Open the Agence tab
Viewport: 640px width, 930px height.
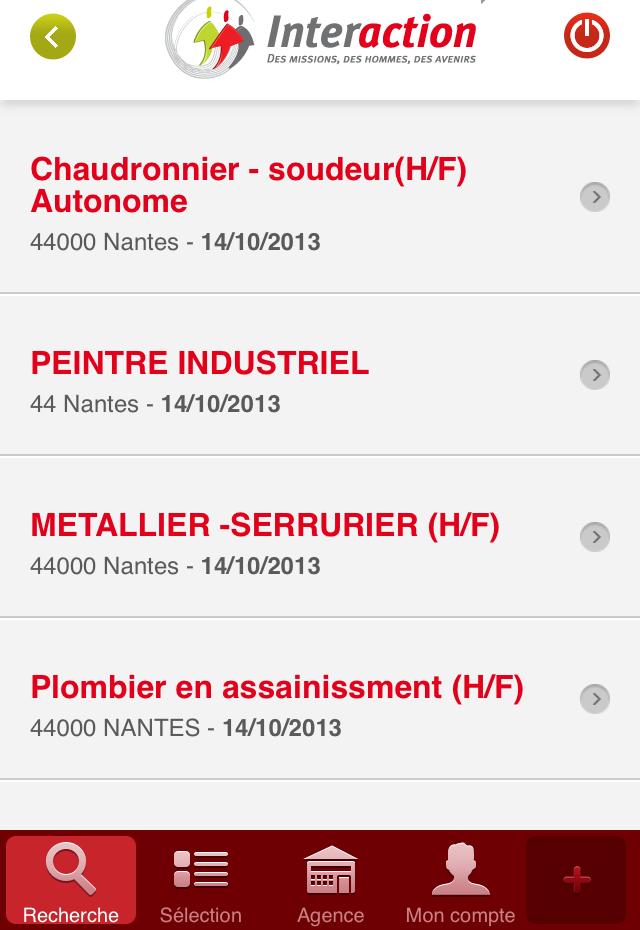(x=330, y=881)
